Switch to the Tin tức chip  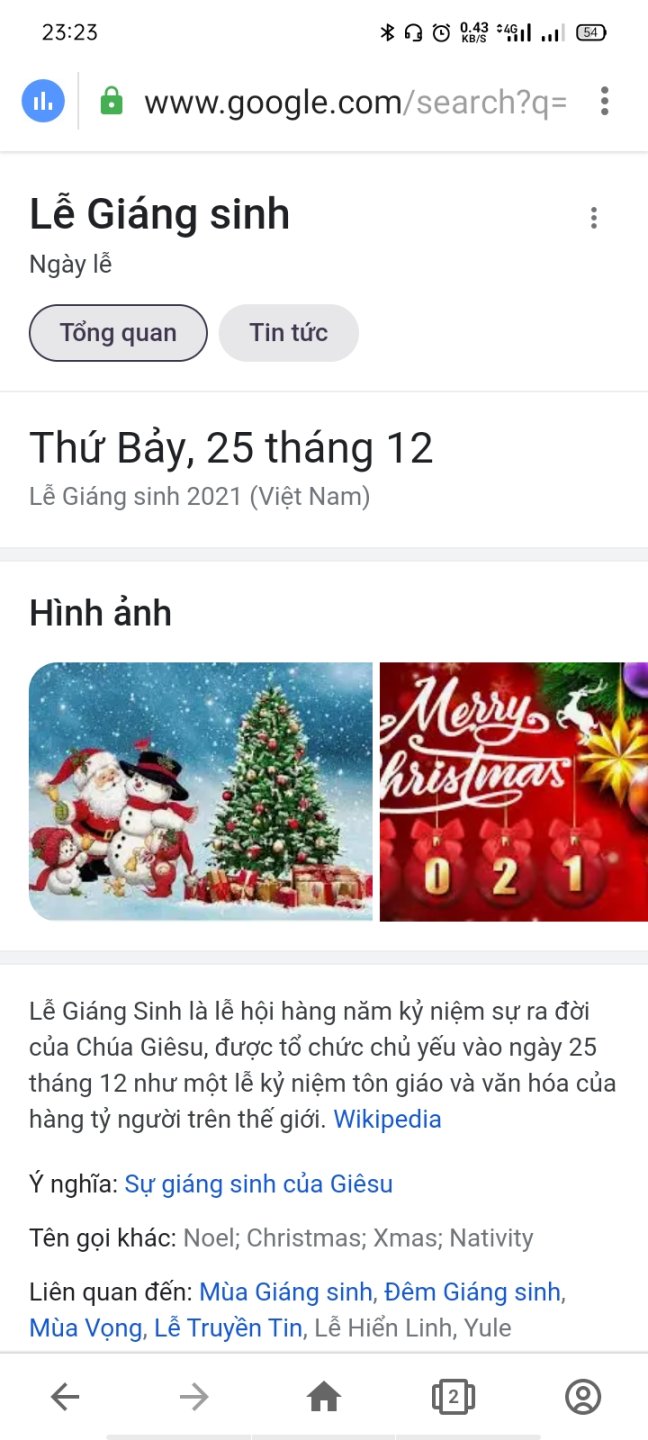tap(288, 333)
